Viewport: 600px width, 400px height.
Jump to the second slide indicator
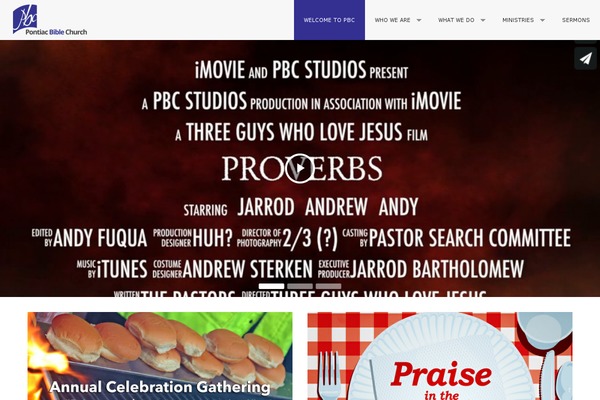point(300,286)
